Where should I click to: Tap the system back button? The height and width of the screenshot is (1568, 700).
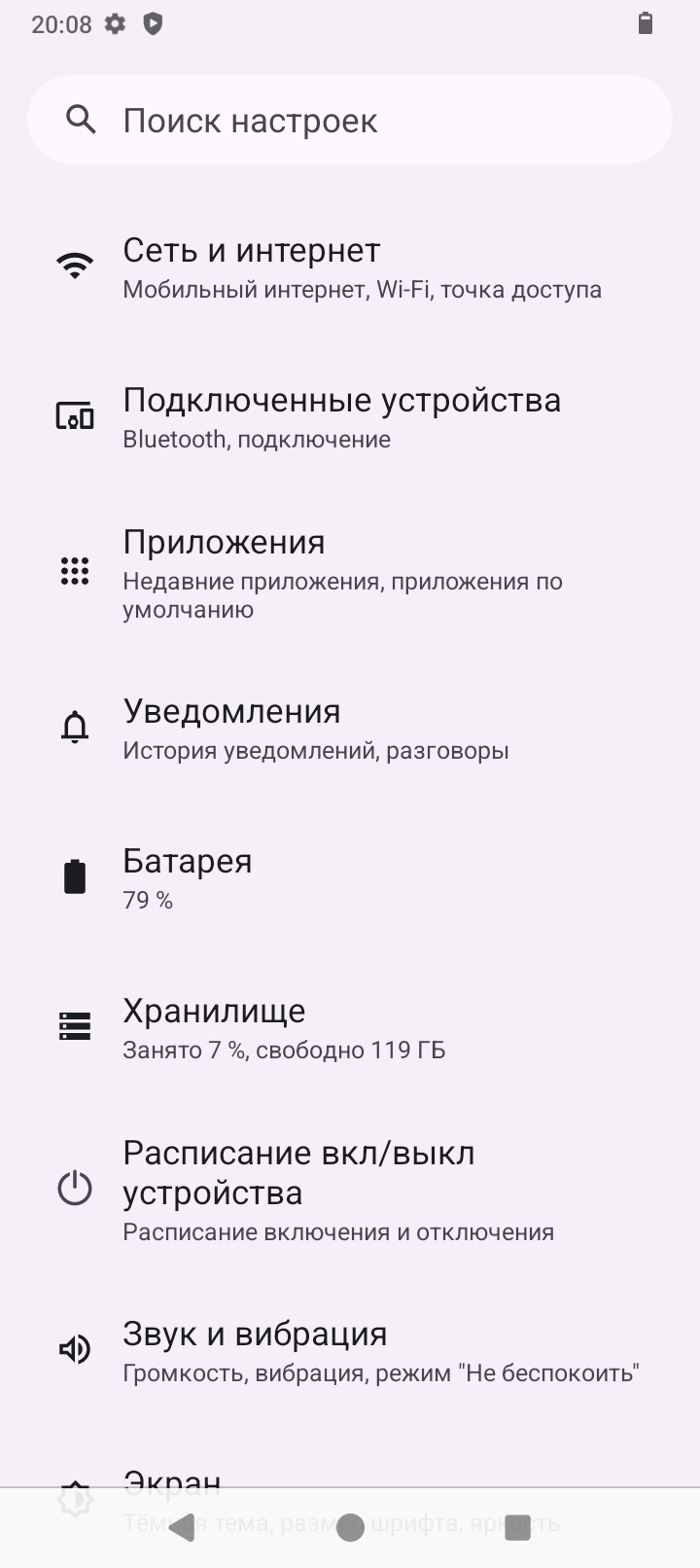[x=183, y=1527]
